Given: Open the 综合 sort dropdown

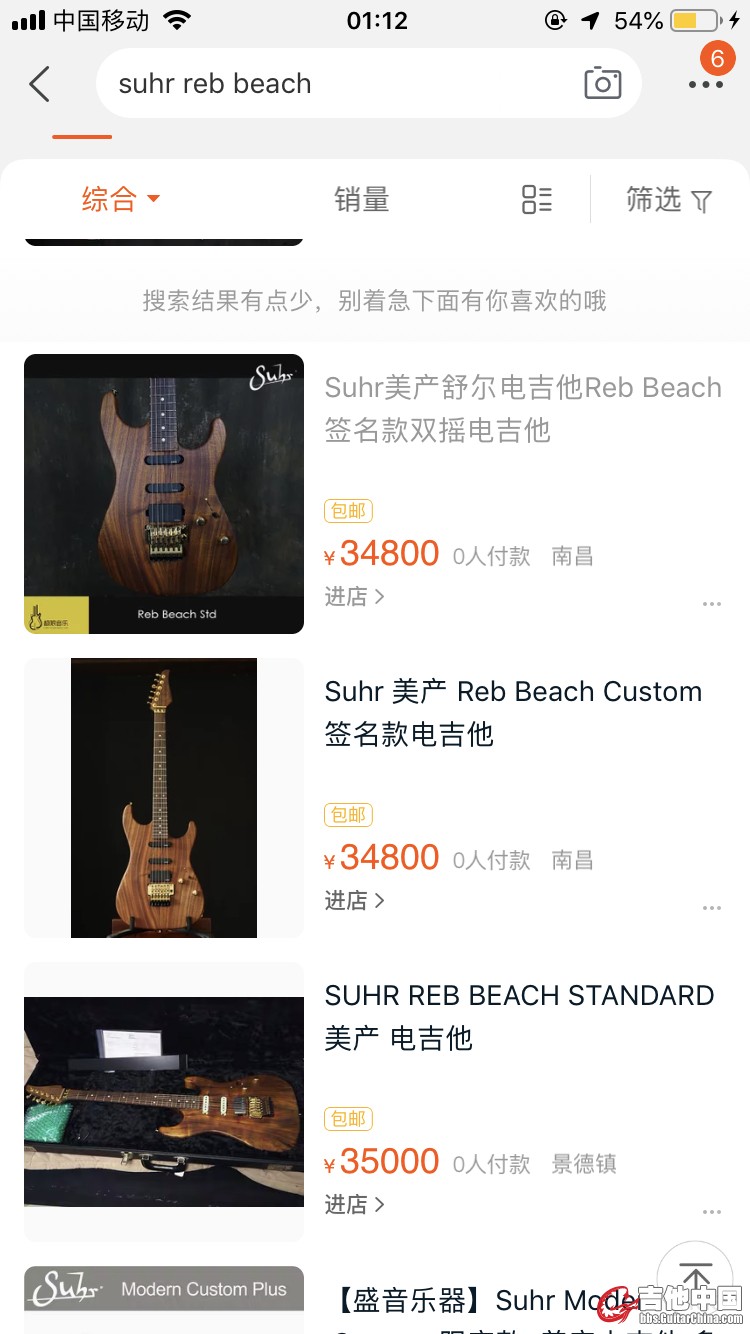Looking at the screenshot, I should pyautogui.click(x=120, y=200).
